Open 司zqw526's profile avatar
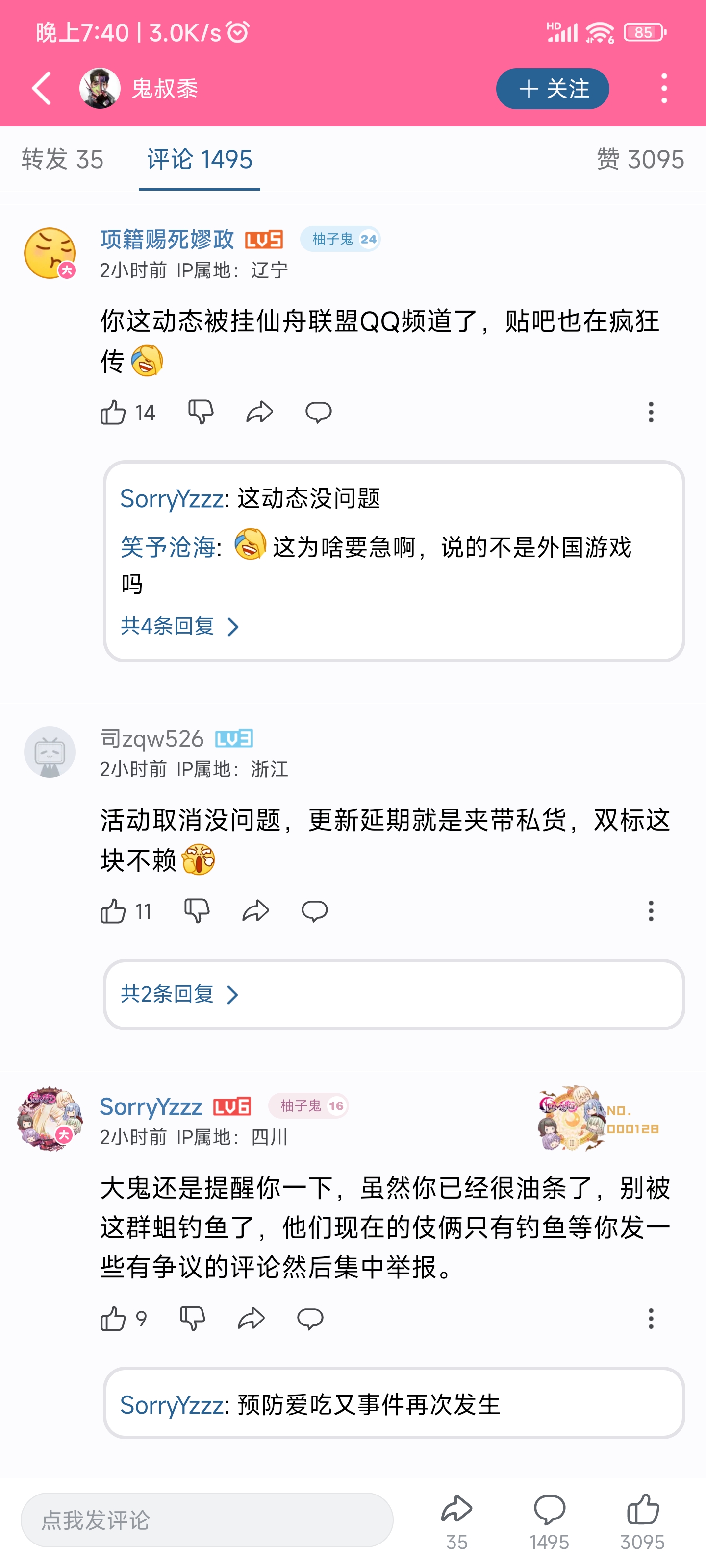Screen dimensions: 706x1568 point(50,752)
